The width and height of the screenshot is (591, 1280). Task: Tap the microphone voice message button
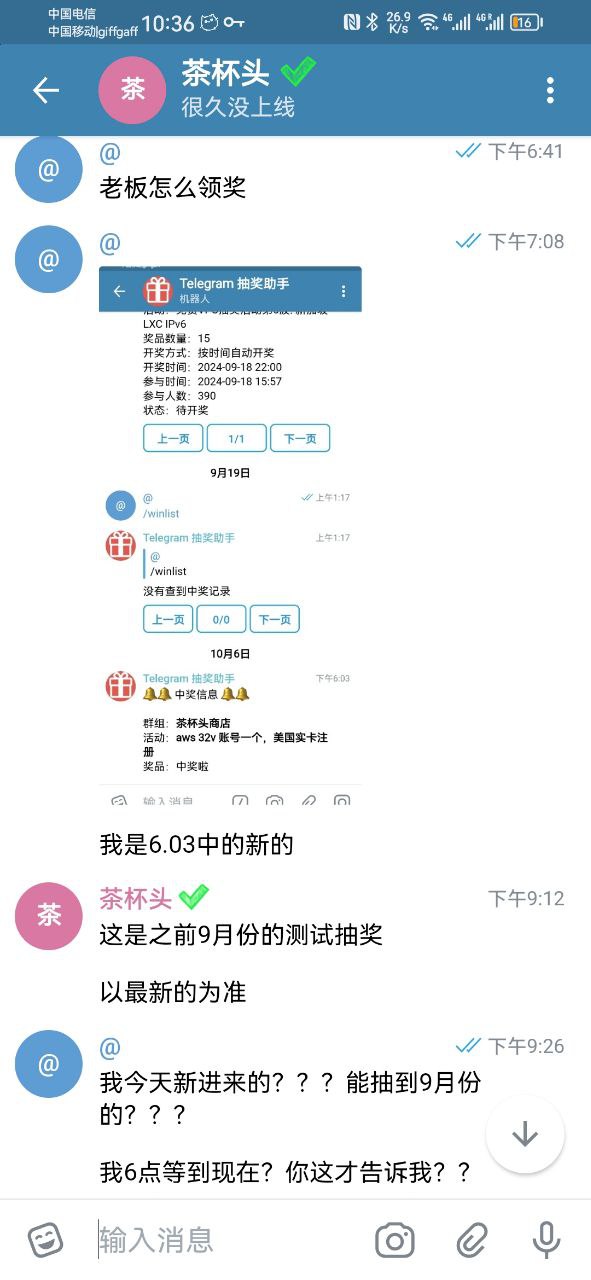coord(546,1240)
